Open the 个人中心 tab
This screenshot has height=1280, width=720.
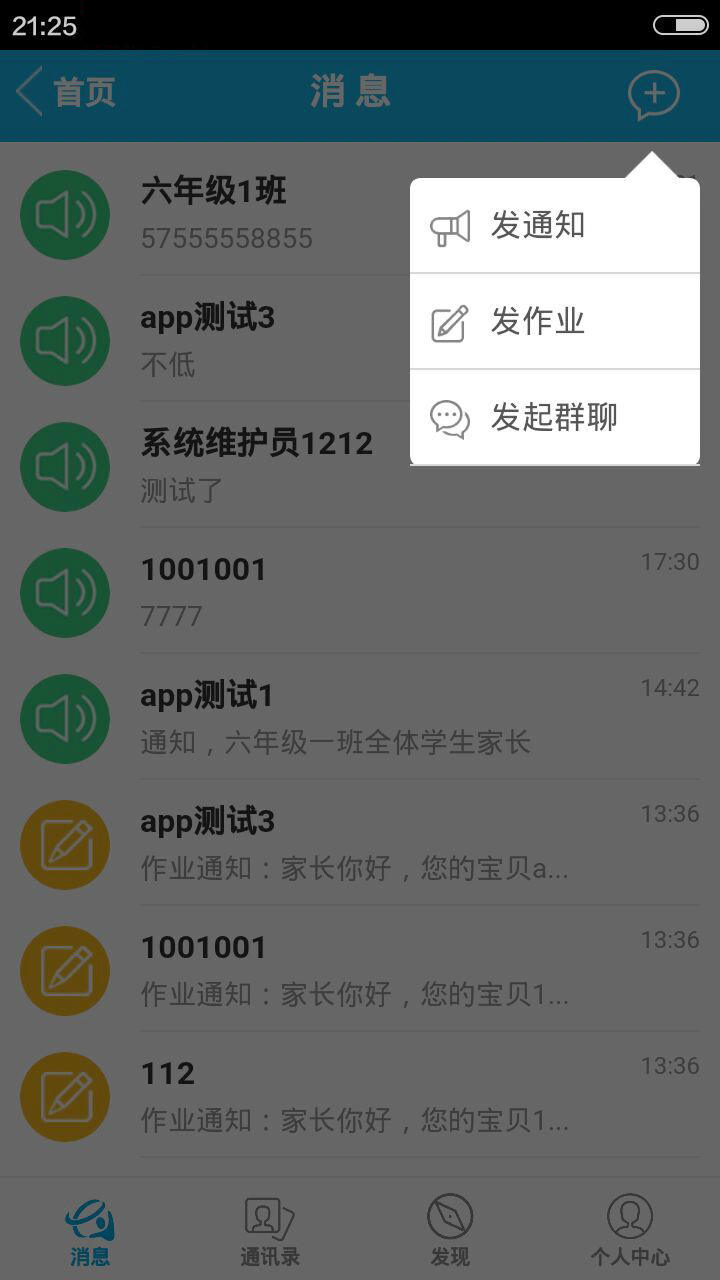coord(630,1230)
